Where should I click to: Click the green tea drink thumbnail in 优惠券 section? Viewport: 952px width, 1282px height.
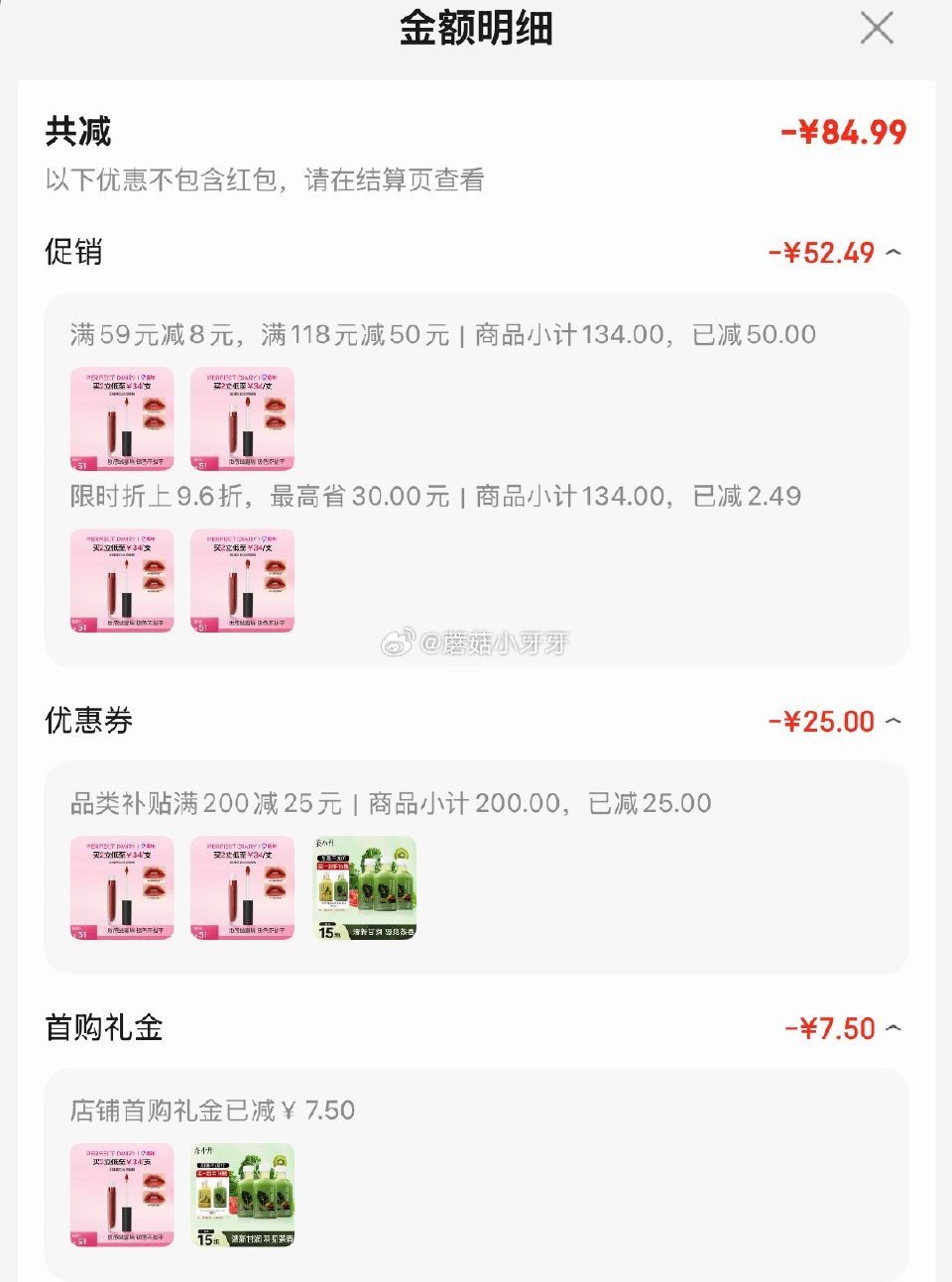365,887
